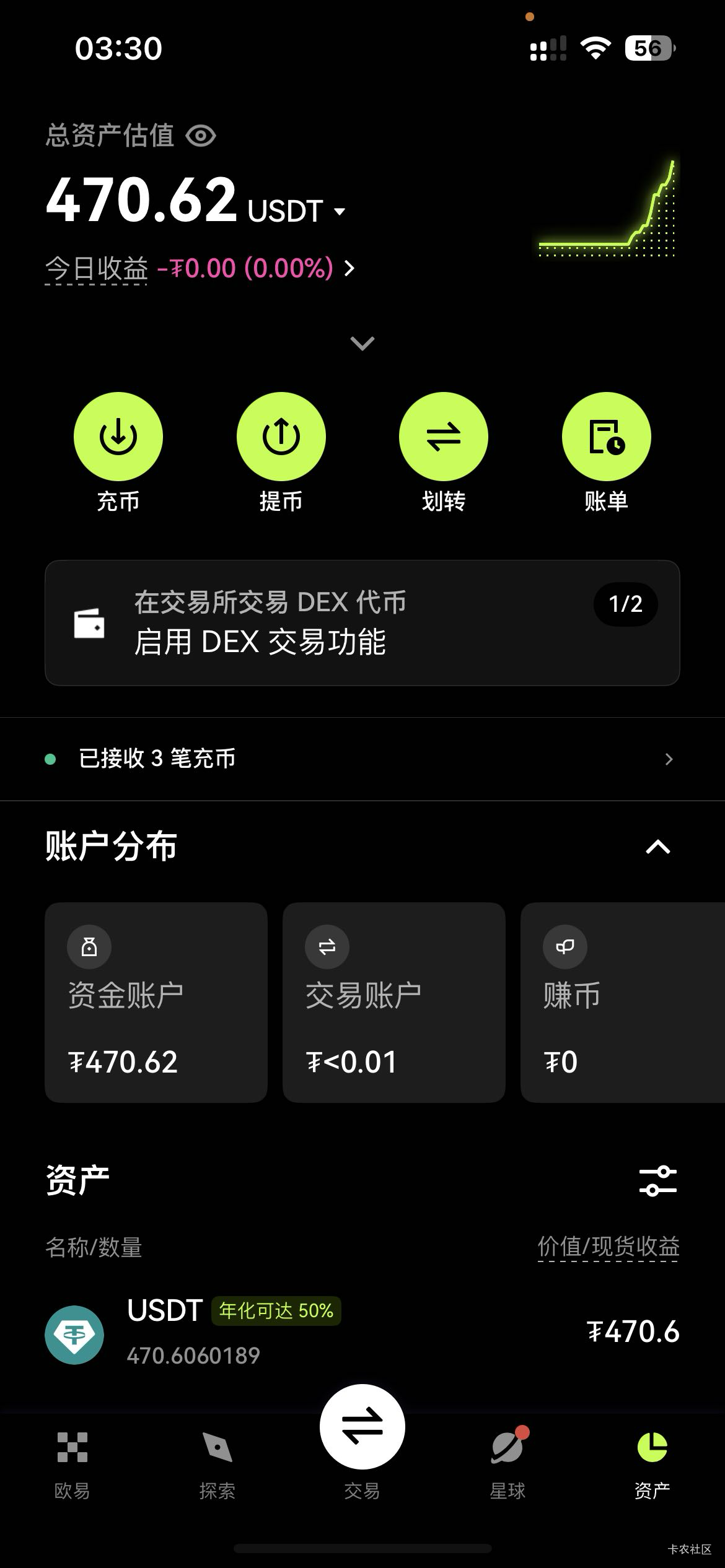This screenshot has width=725, height=1568.
Task: Open the asset filter settings icon
Action: click(x=657, y=1181)
